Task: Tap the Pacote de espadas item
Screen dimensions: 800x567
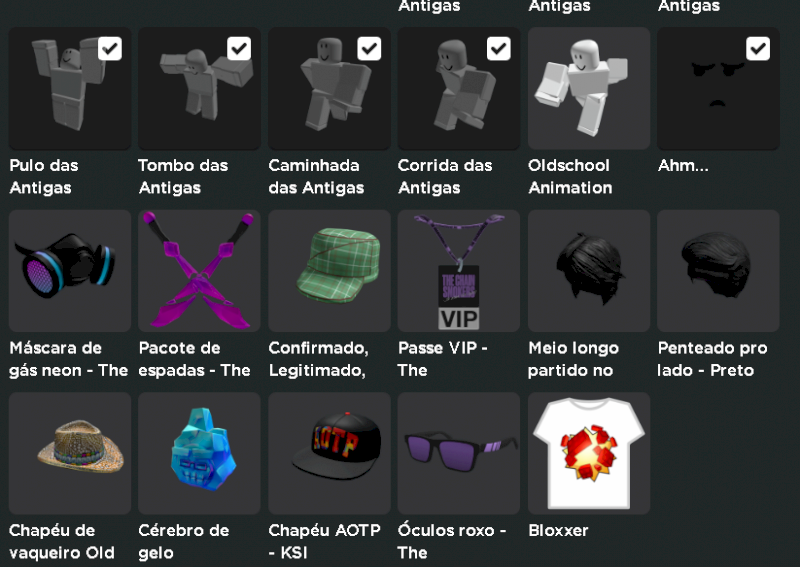Action: point(199,271)
